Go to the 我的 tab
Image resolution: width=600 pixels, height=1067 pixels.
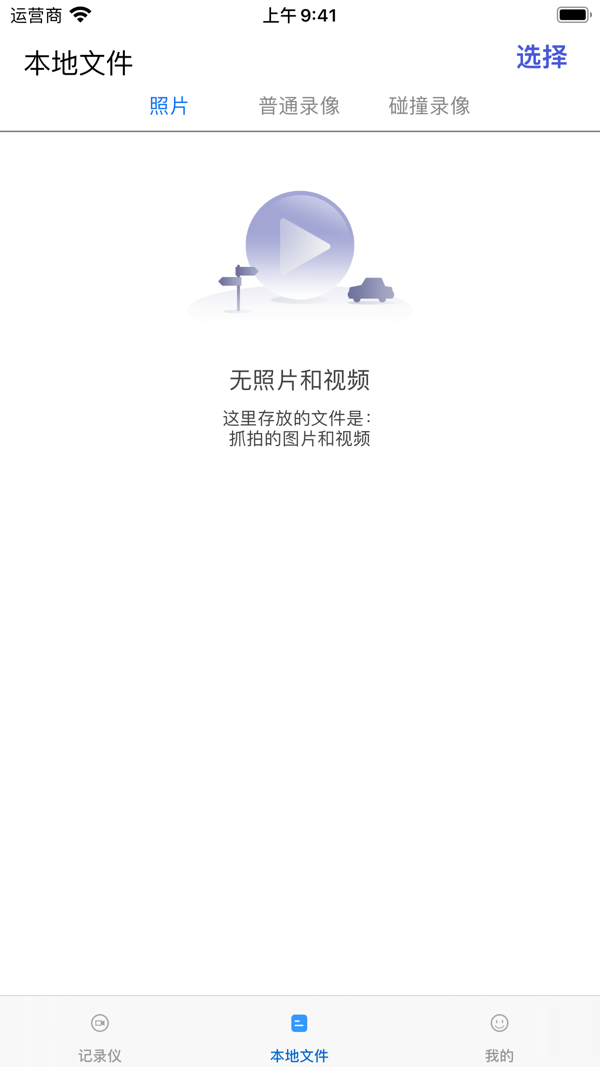pos(499,1037)
